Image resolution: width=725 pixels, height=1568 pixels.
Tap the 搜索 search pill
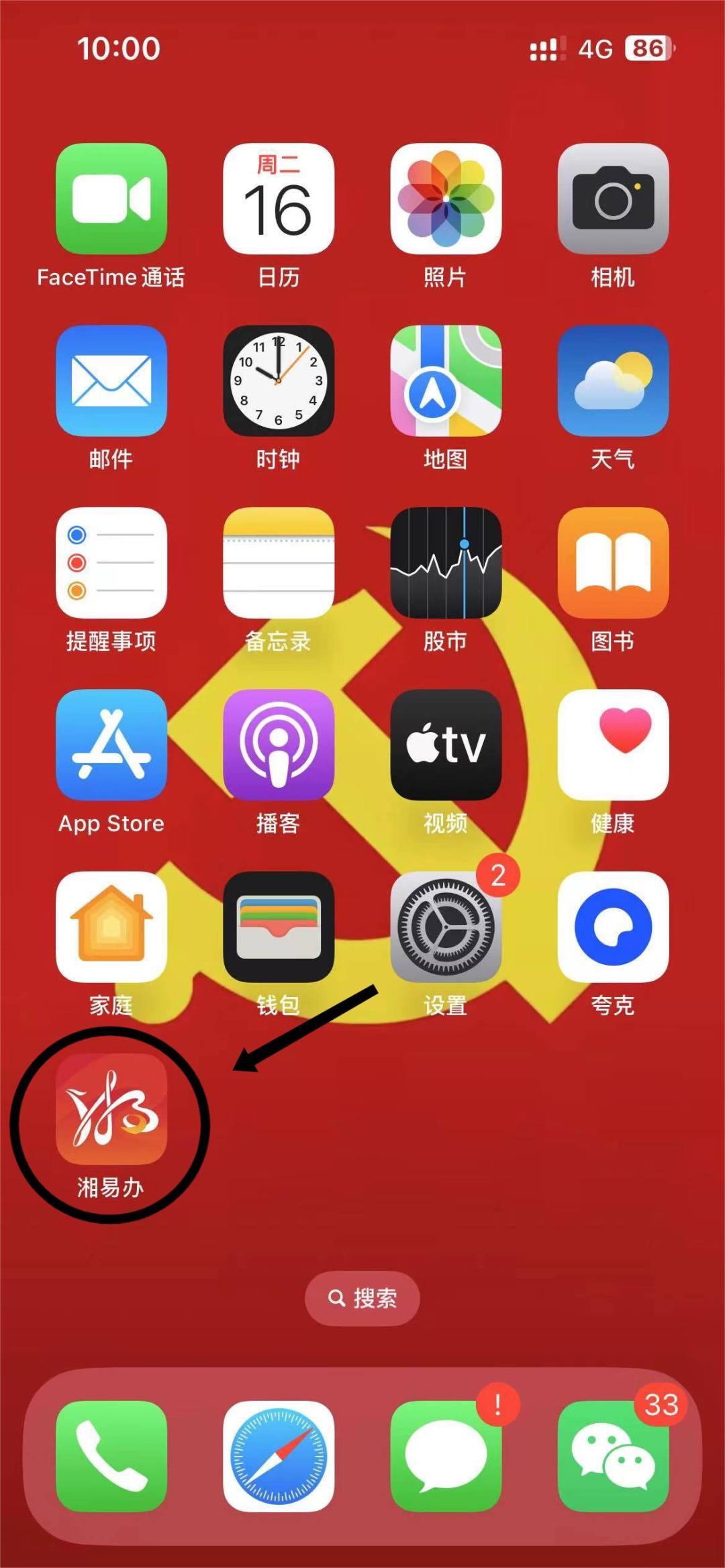pos(362,1298)
